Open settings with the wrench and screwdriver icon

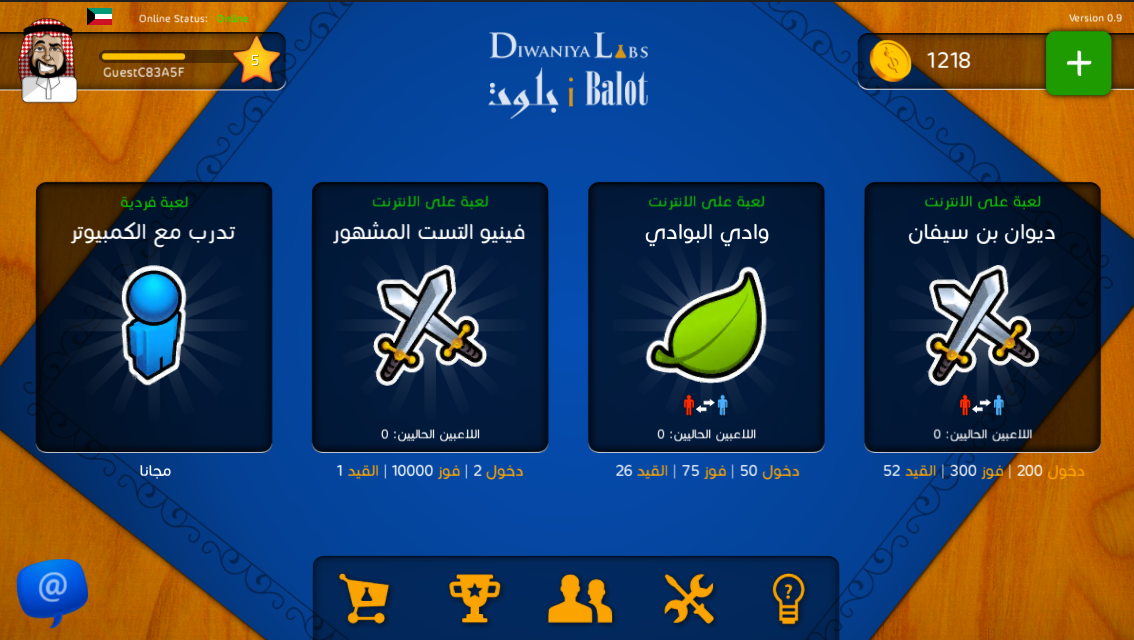689,598
